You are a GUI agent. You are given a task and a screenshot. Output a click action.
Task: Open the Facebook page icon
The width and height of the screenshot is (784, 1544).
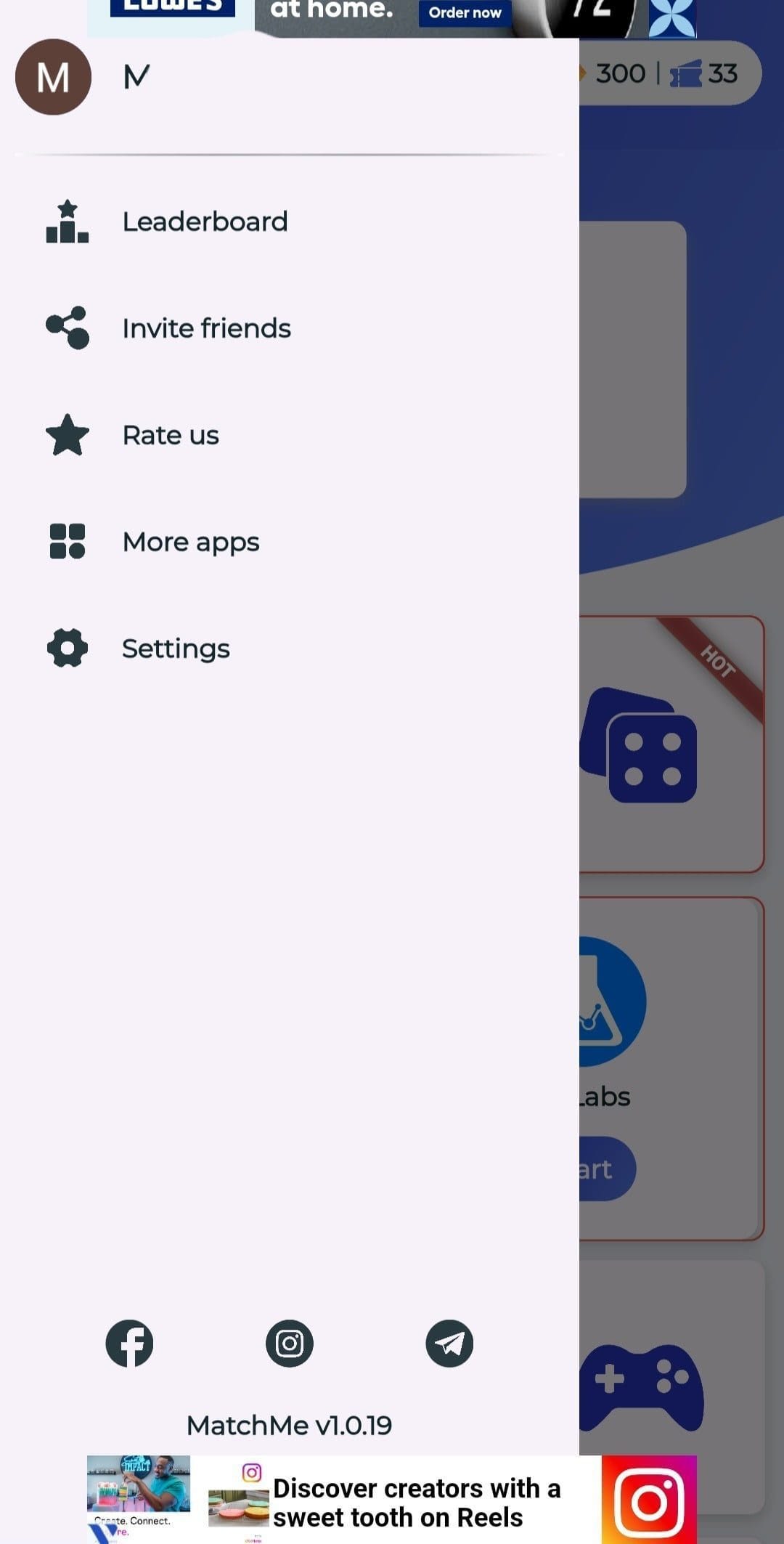click(x=129, y=1344)
